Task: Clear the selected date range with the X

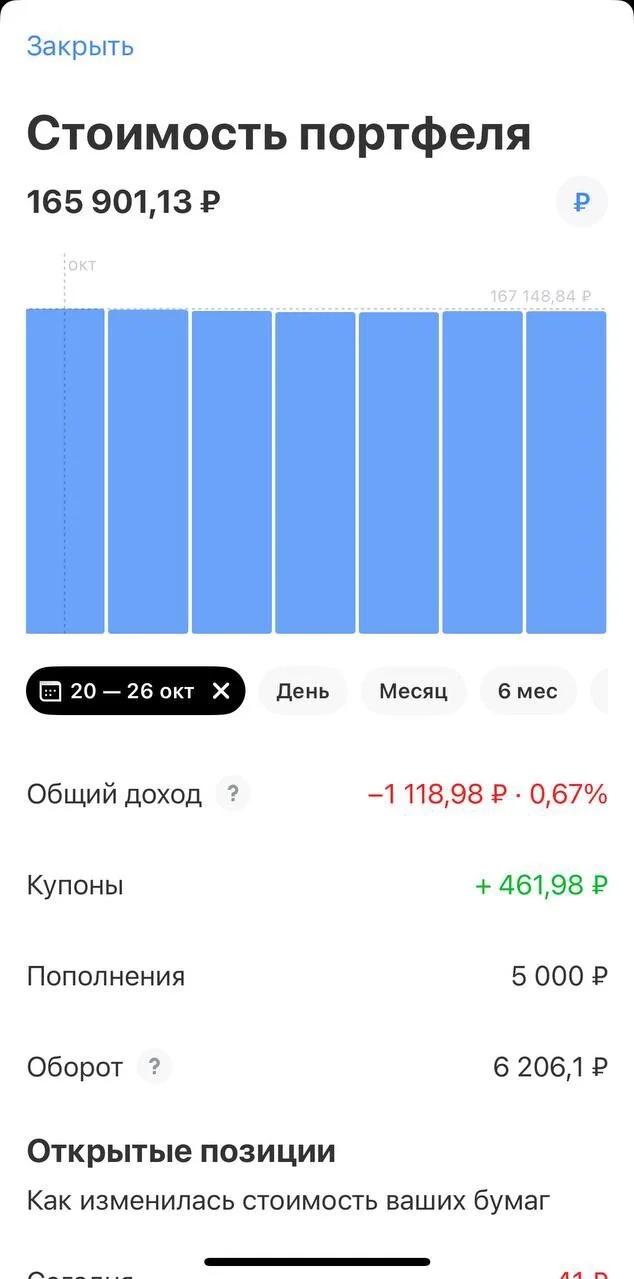Action: tap(222, 691)
